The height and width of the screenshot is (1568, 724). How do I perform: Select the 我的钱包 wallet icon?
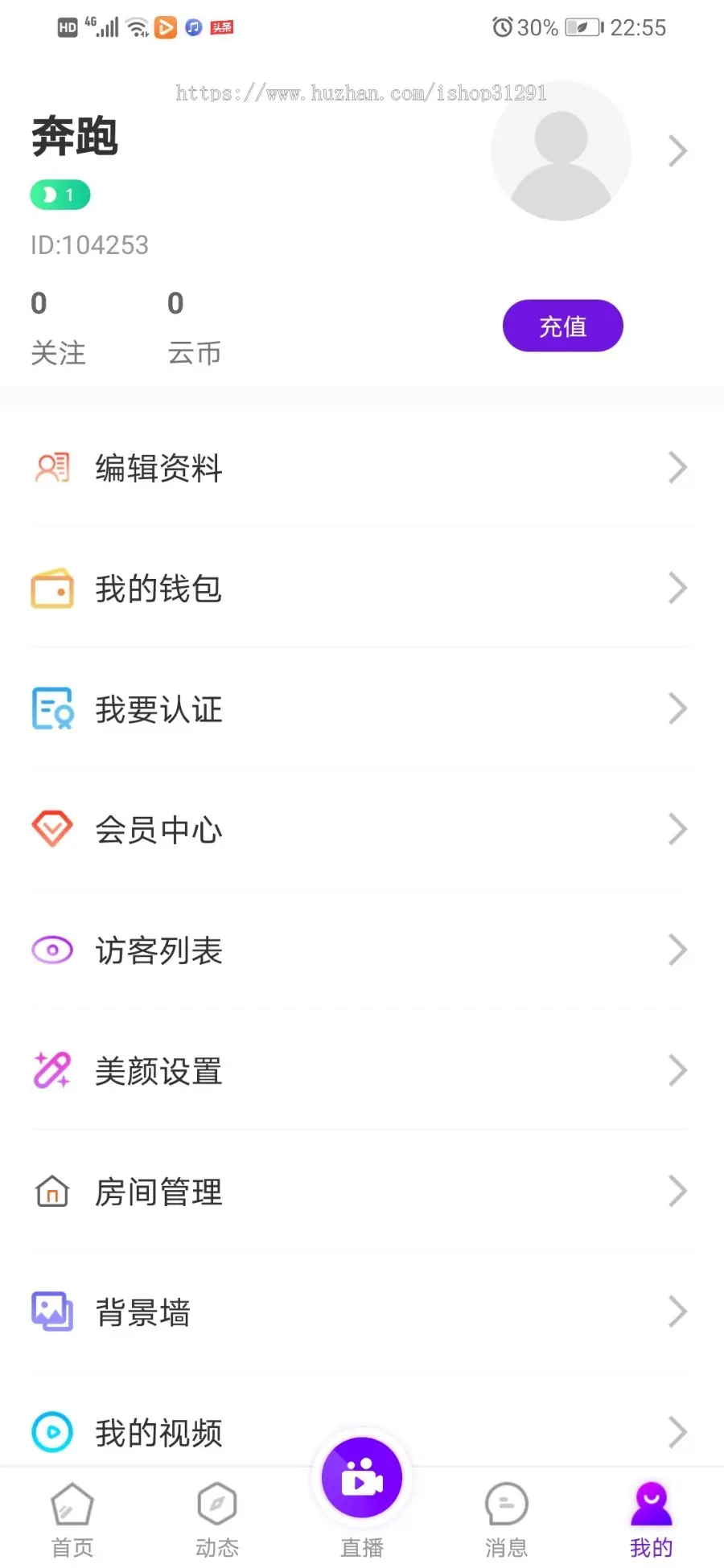(51, 588)
